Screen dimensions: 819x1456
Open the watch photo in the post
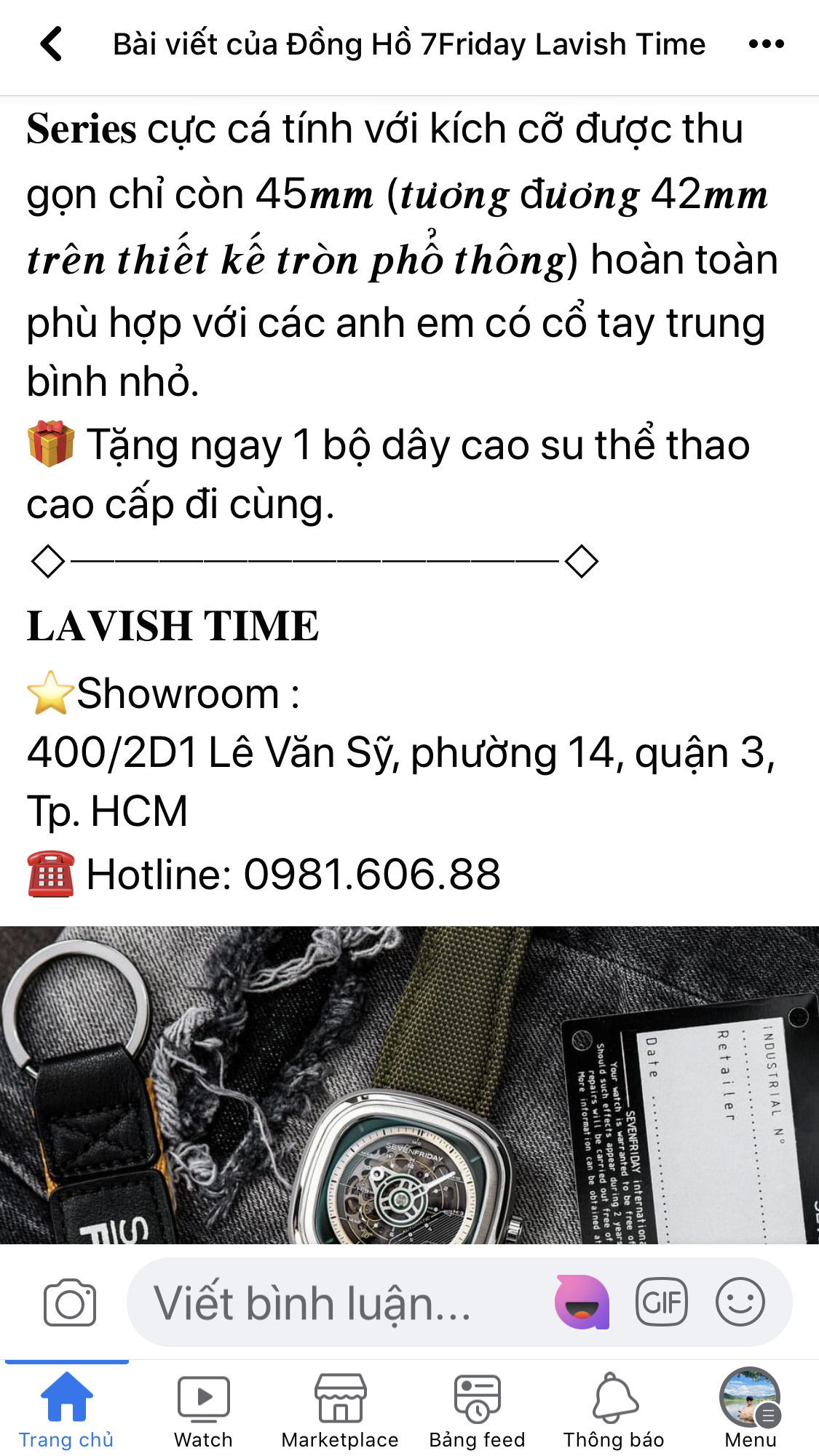409,1085
